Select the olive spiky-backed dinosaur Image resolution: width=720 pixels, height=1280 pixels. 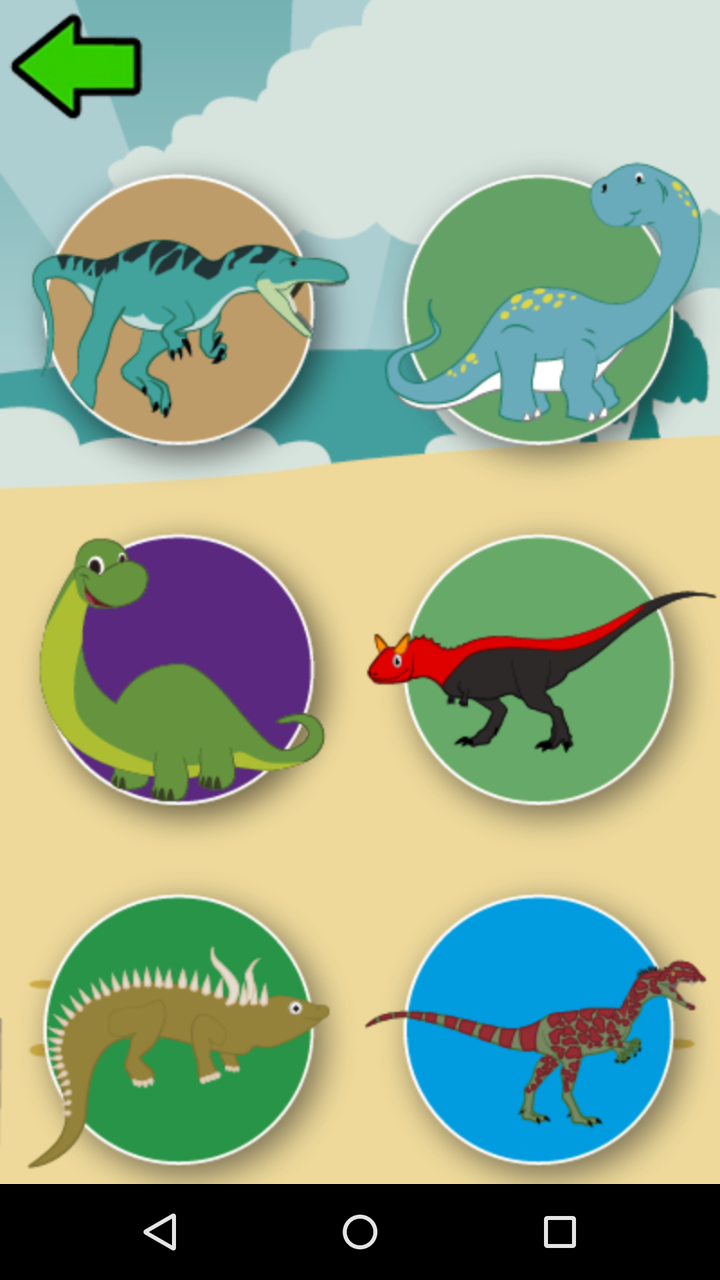click(x=180, y=1030)
